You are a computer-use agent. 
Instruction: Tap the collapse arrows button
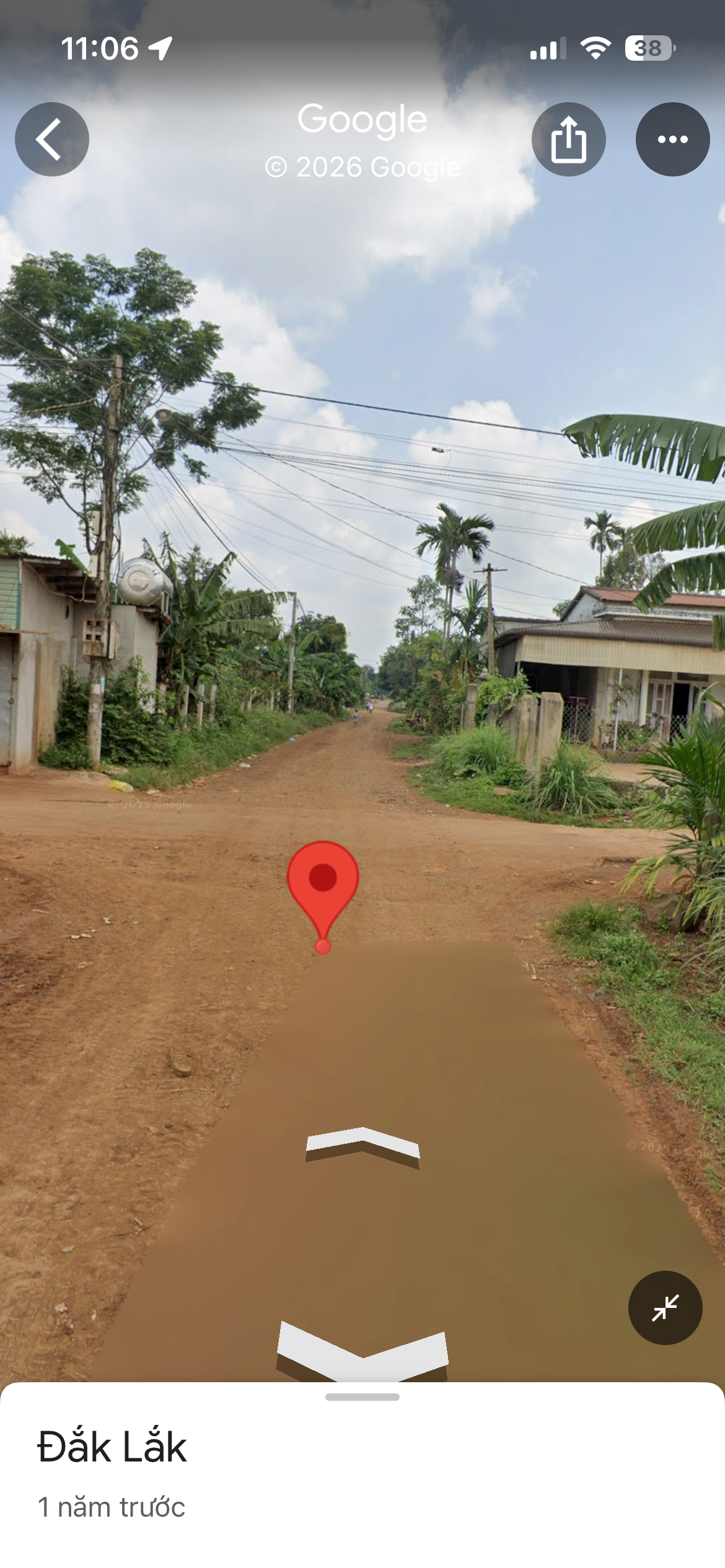tap(666, 1307)
